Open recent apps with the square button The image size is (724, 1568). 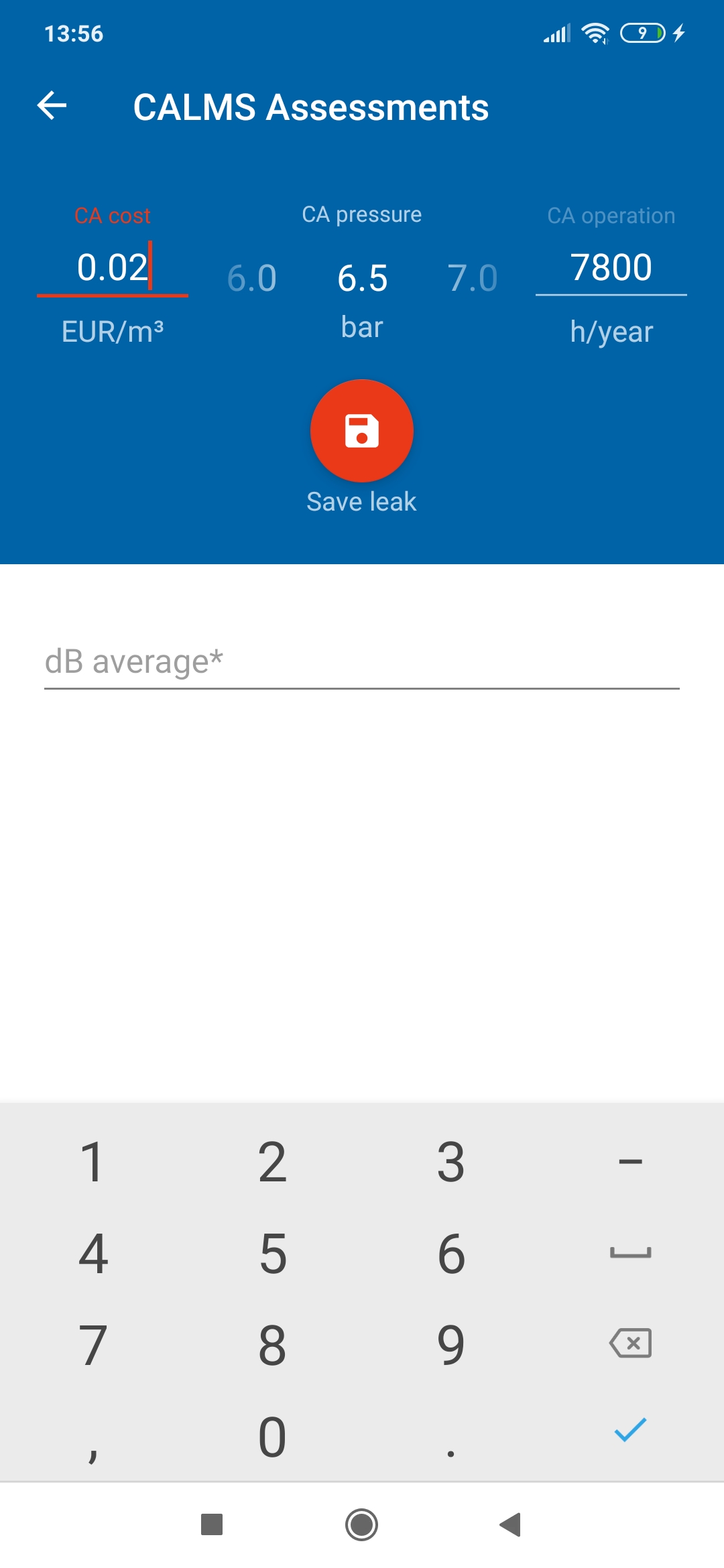pyautogui.click(x=212, y=1524)
